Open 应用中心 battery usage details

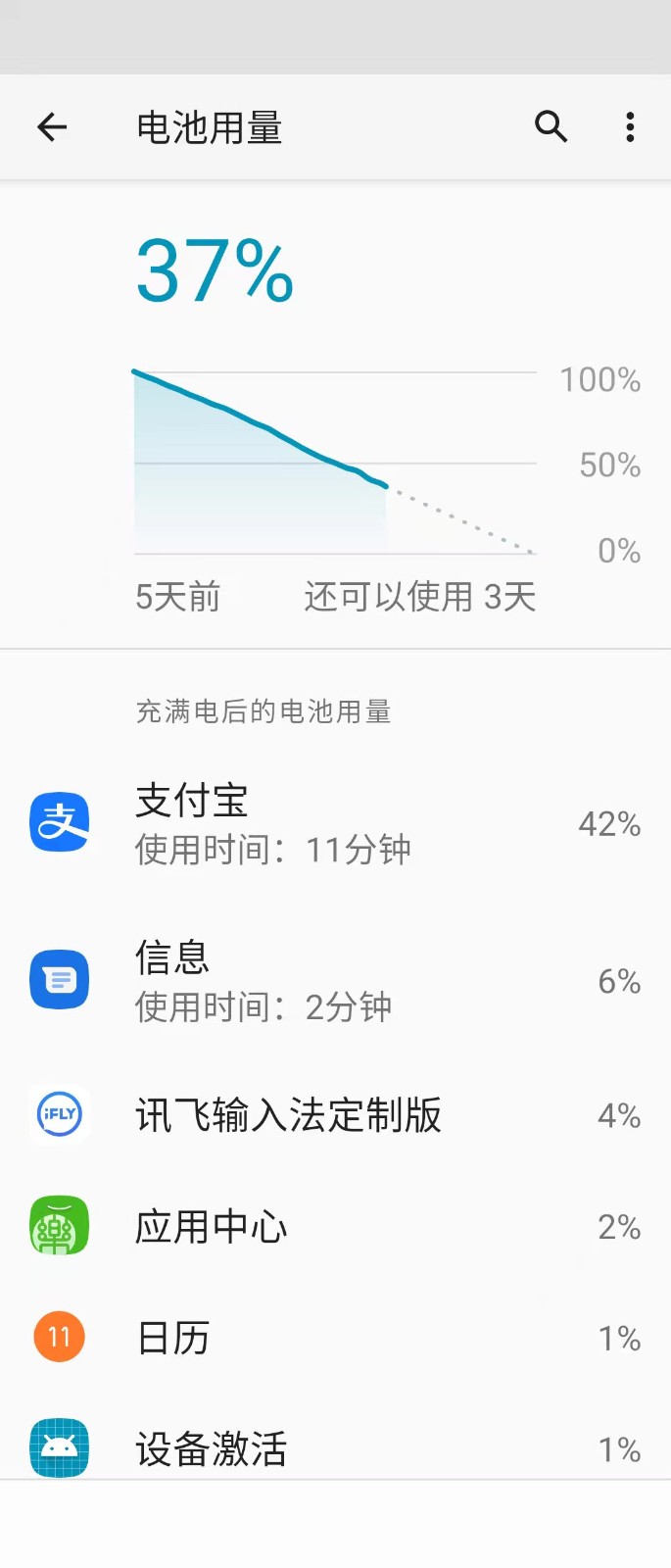click(335, 1226)
